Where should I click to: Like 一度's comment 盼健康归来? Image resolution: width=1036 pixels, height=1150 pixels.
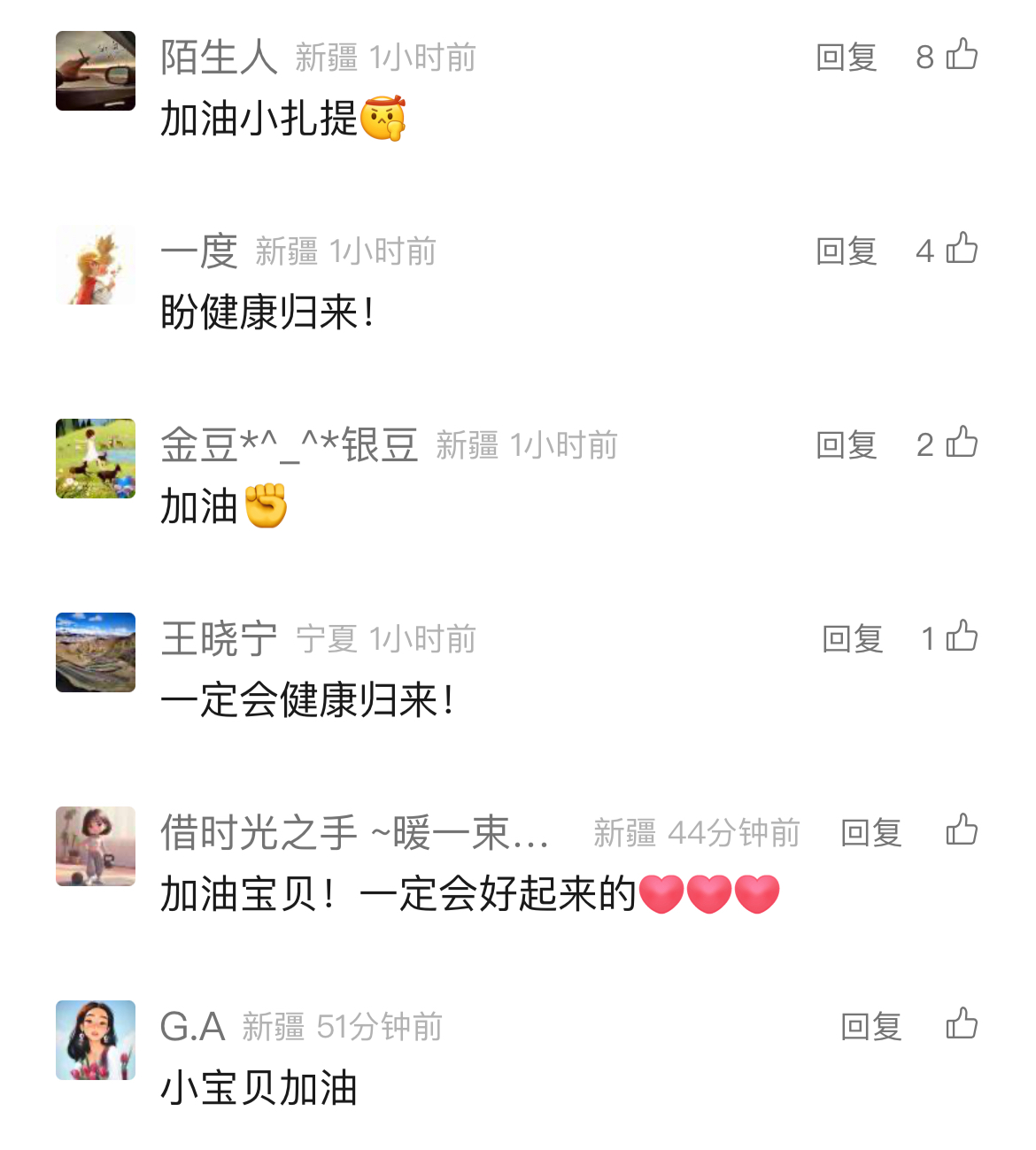(x=962, y=249)
